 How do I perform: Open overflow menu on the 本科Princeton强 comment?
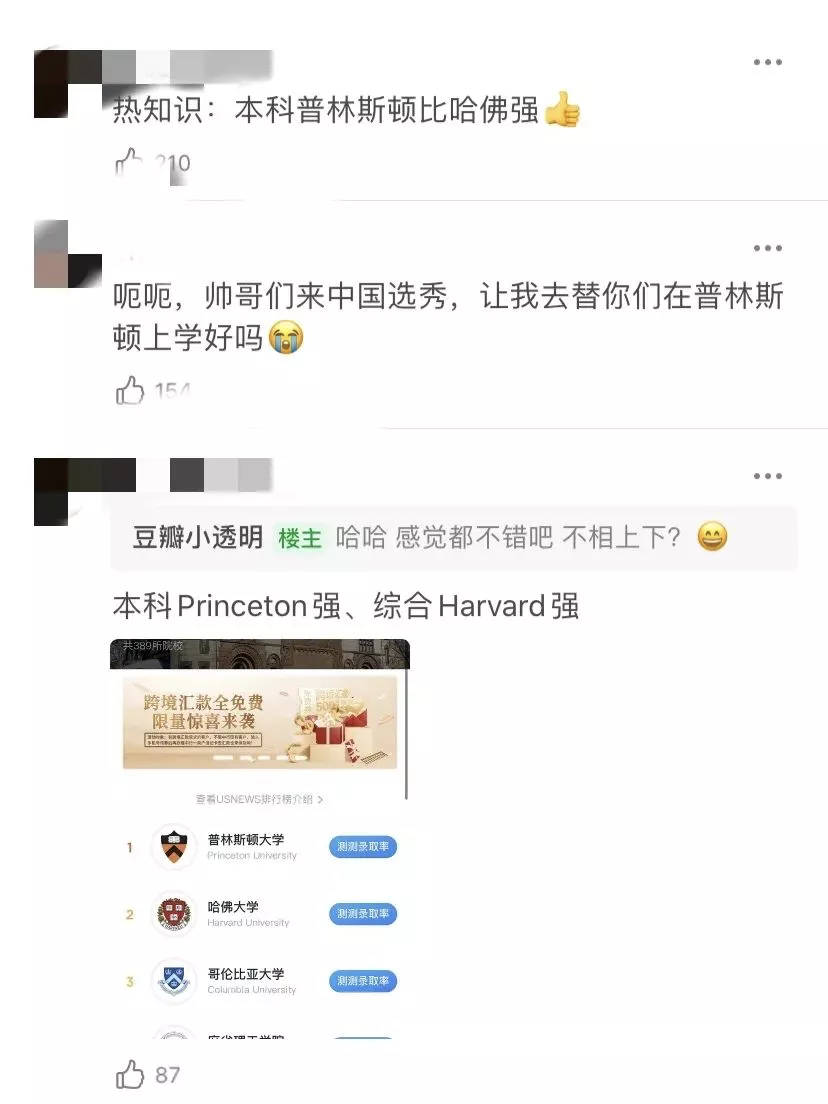tap(767, 476)
